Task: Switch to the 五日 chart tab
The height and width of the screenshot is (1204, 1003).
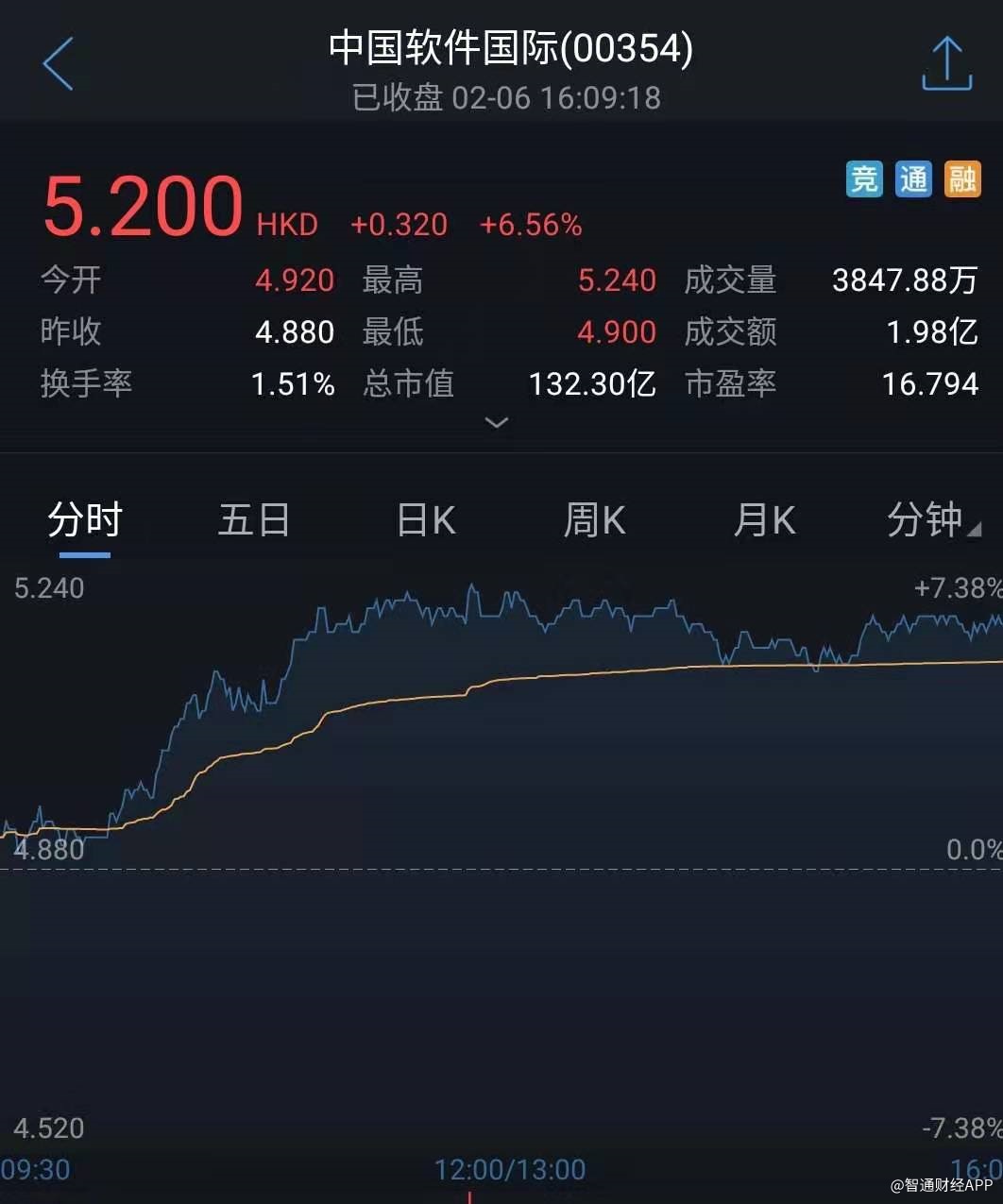Action: click(x=253, y=520)
